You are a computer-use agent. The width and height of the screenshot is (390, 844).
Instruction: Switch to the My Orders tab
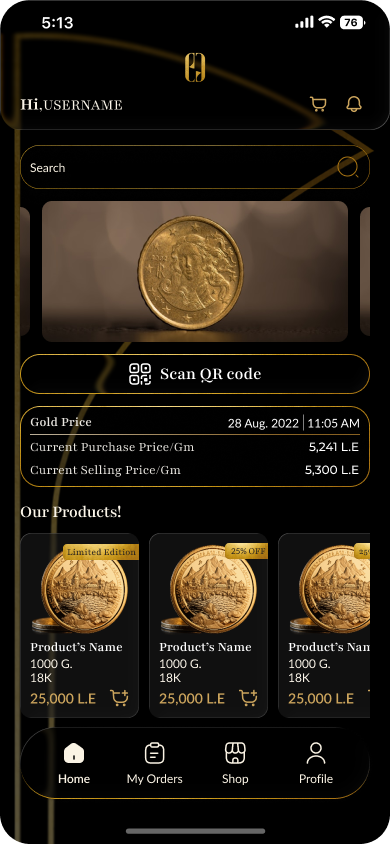click(x=154, y=763)
